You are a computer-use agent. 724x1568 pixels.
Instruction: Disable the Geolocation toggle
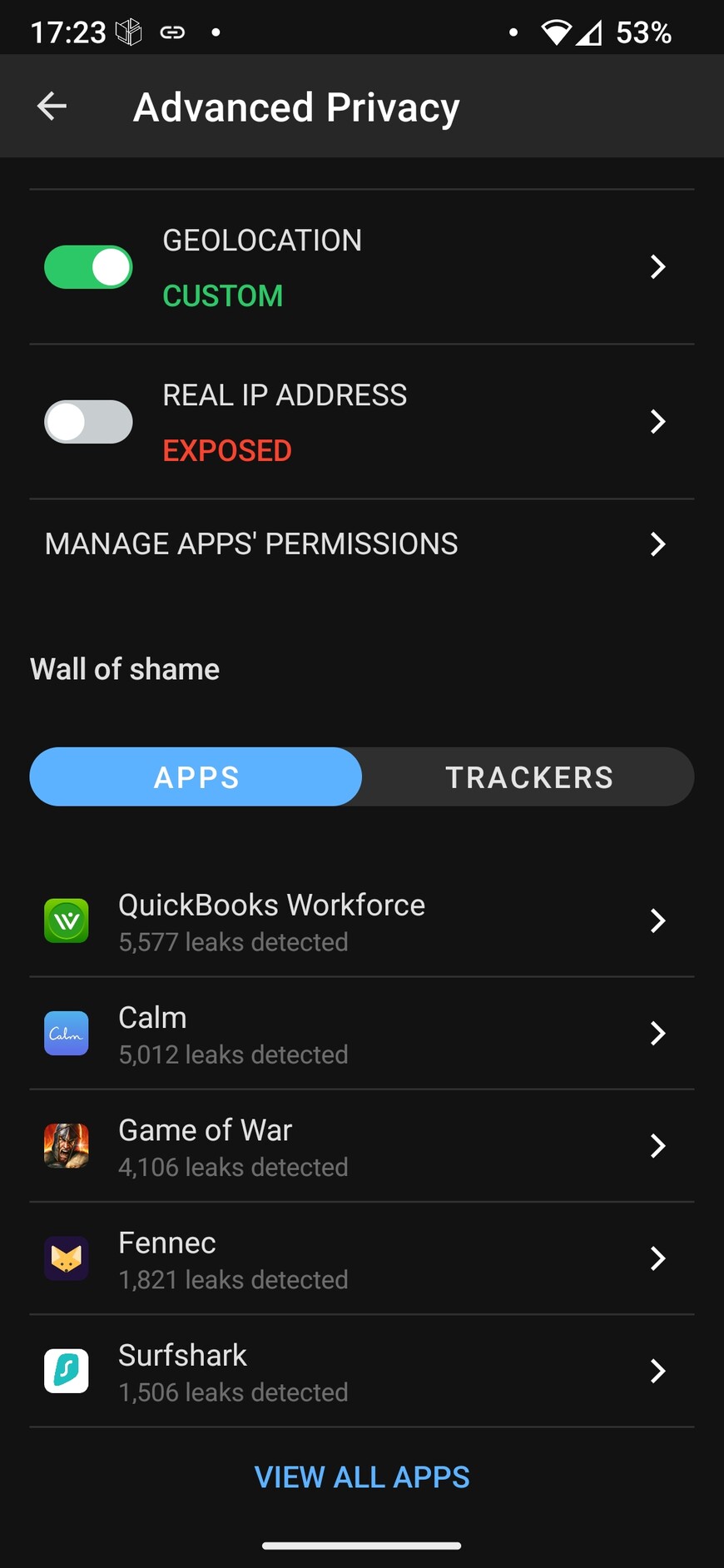click(x=88, y=267)
